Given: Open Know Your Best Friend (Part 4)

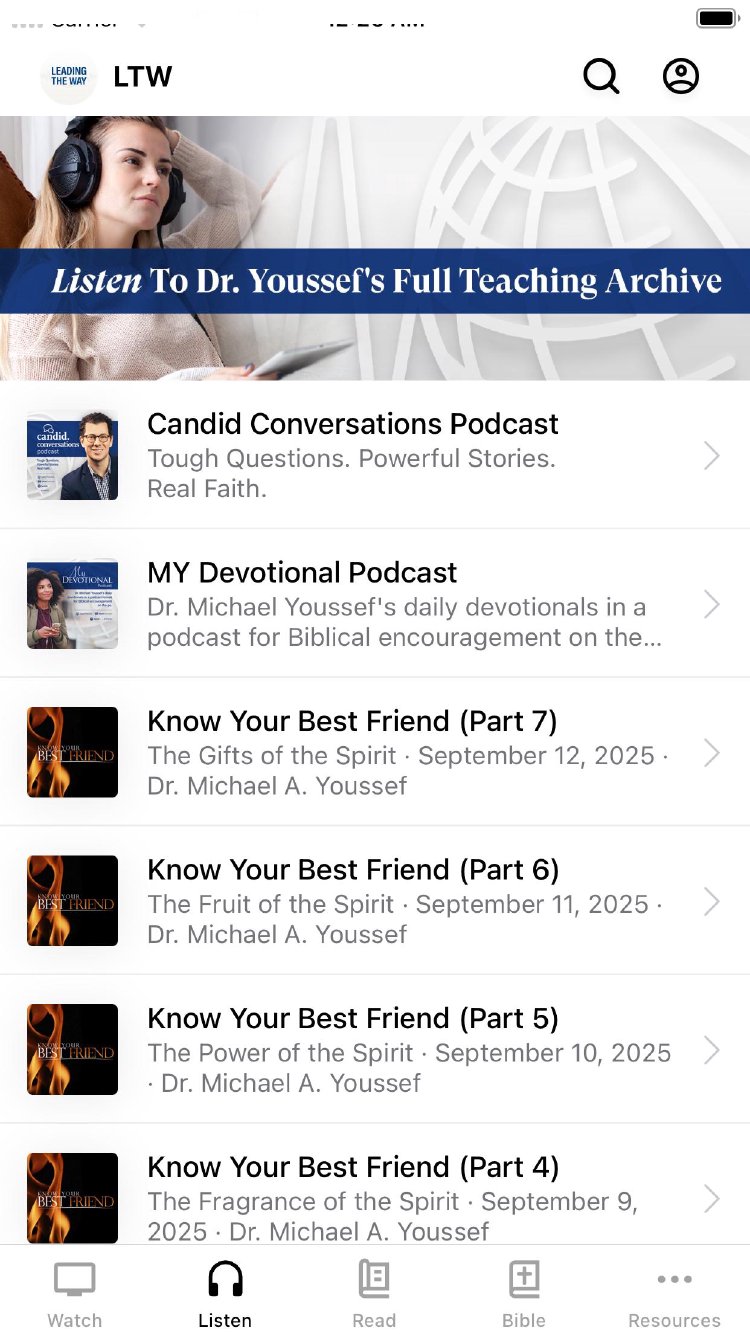Looking at the screenshot, I should pyautogui.click(x=375, y=1197).
